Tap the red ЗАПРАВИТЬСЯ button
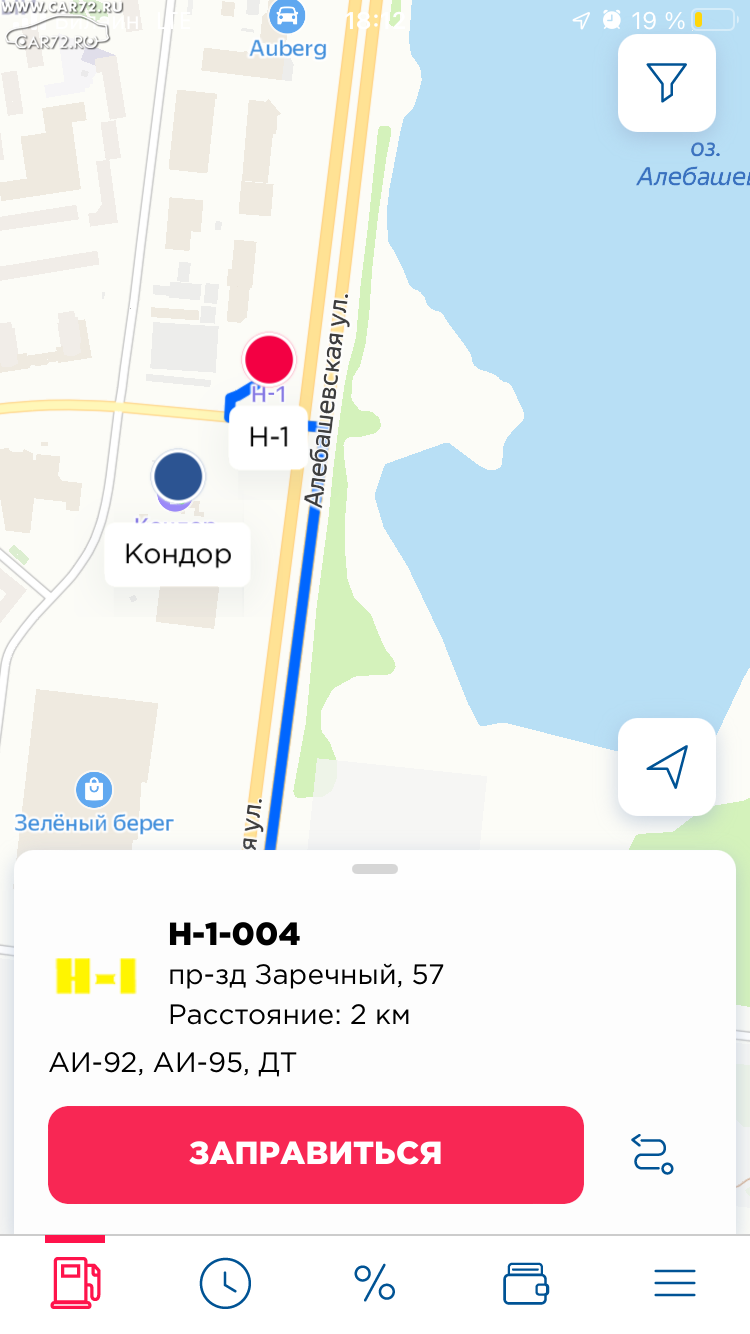The height and width of the screenshot is (1334, 750). 316,1154
